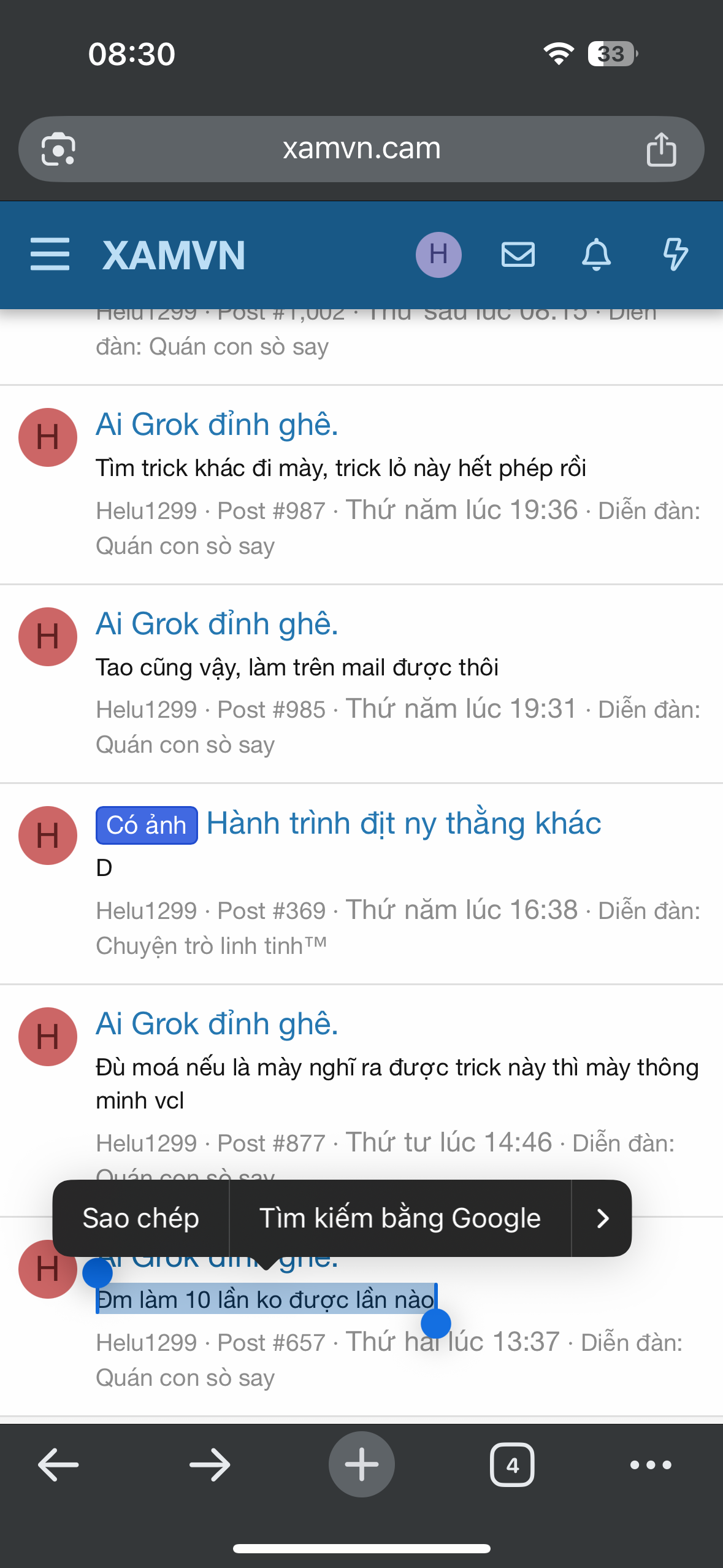Image resolution: width=723 pixels, height=1568 pixels.
Task: Open the inbox envelope icon
Action: (518, 255)
